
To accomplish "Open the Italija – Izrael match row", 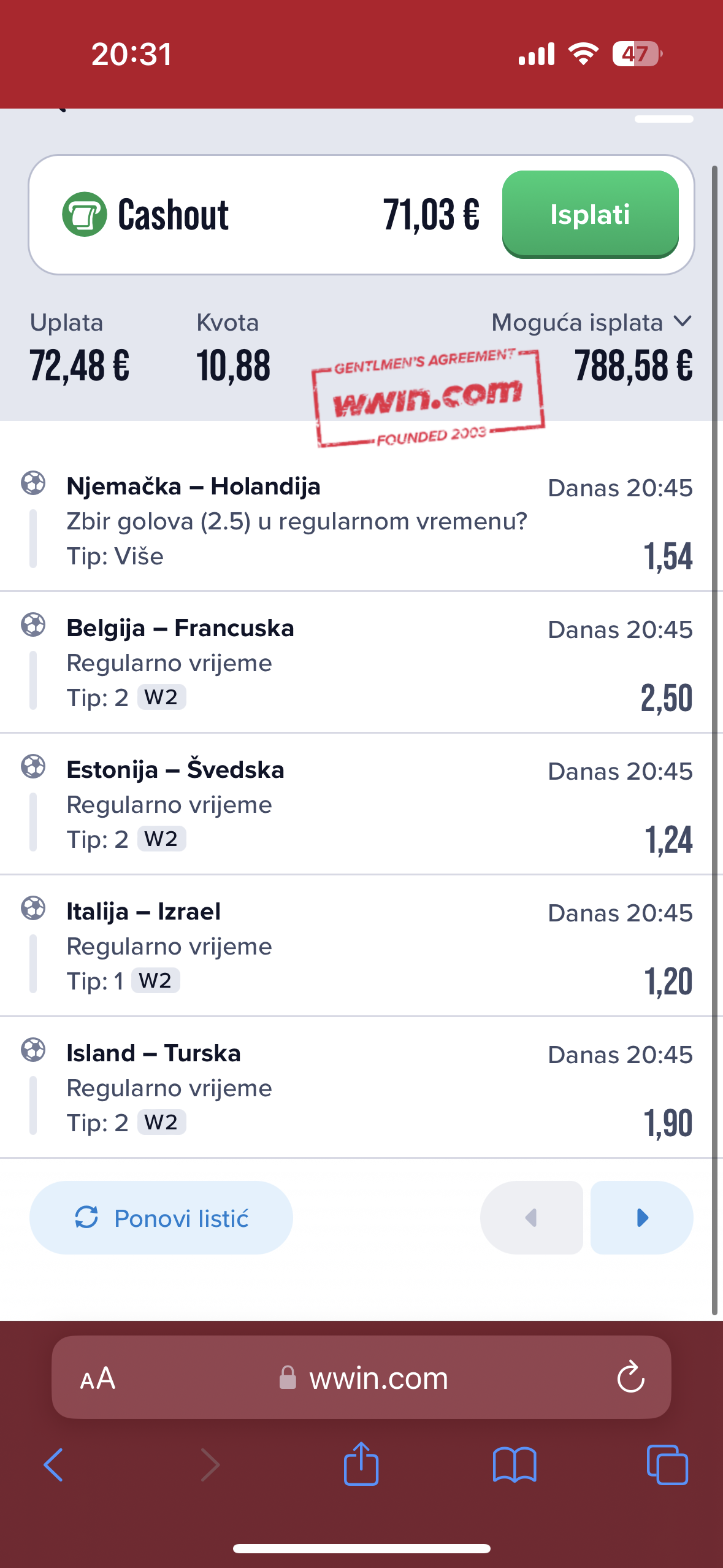I will click(x=361, y=946).
